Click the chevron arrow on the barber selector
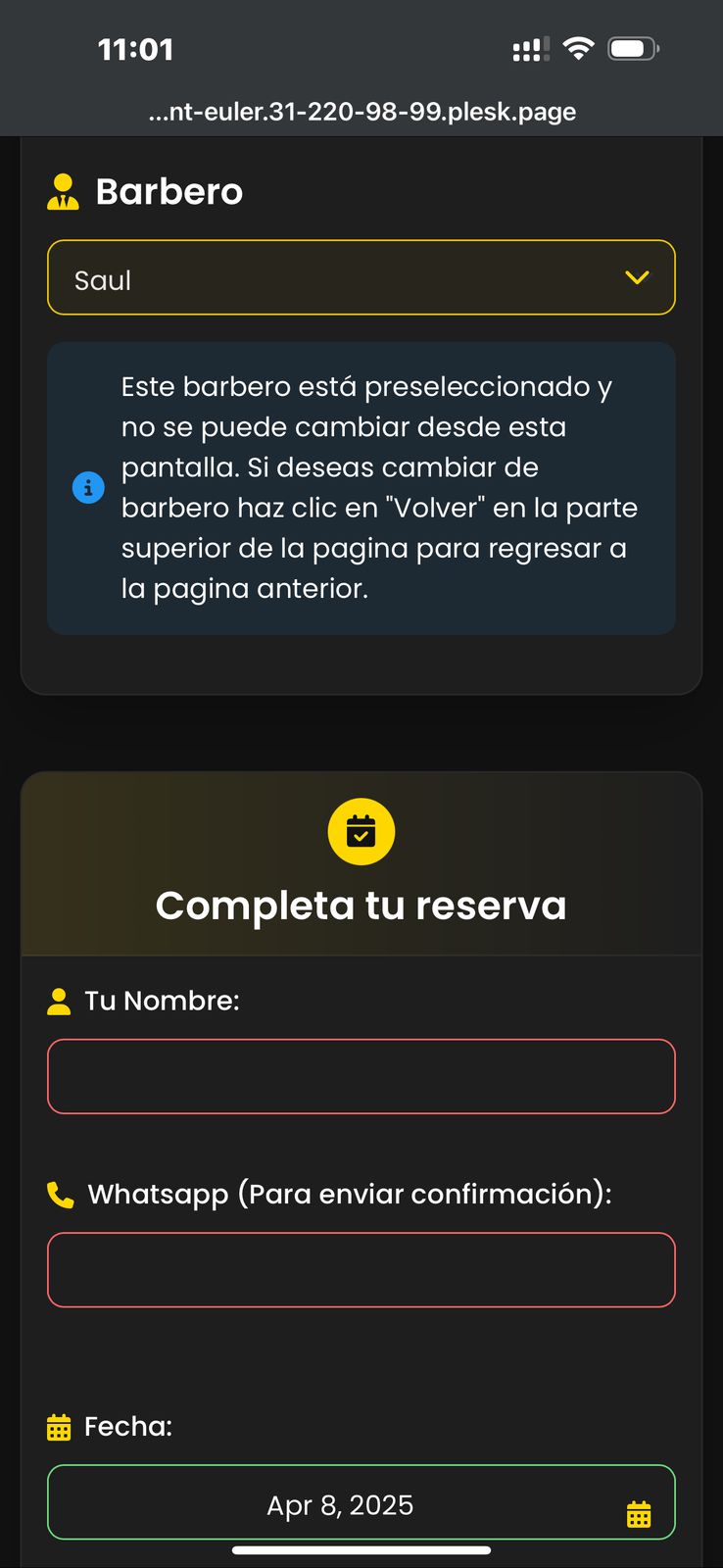The image size is (723, 1568). pyautogui.click(x=637, y=277)
